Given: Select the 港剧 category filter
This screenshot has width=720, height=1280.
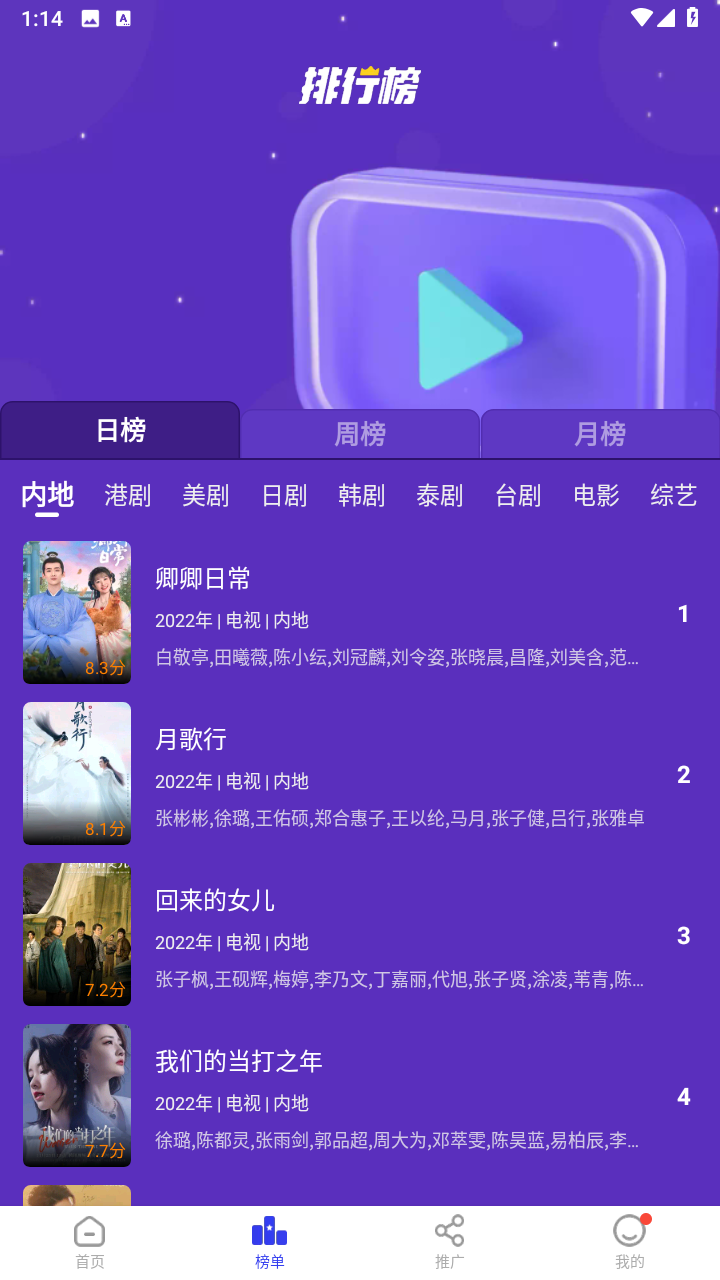Looking at the screenshot, I should 127,495.
